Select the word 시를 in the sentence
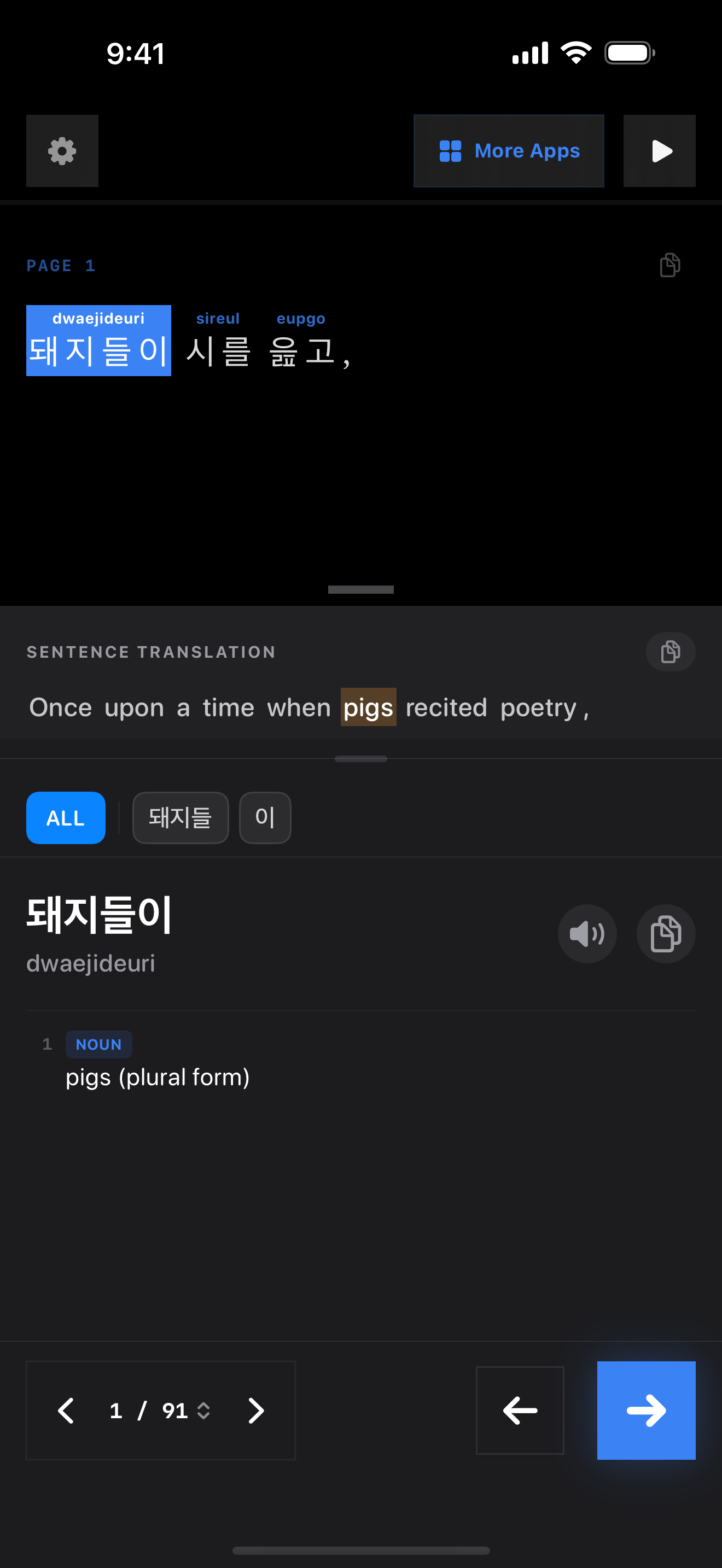The width and height of the screenshot is (722, 1568). 219,342
